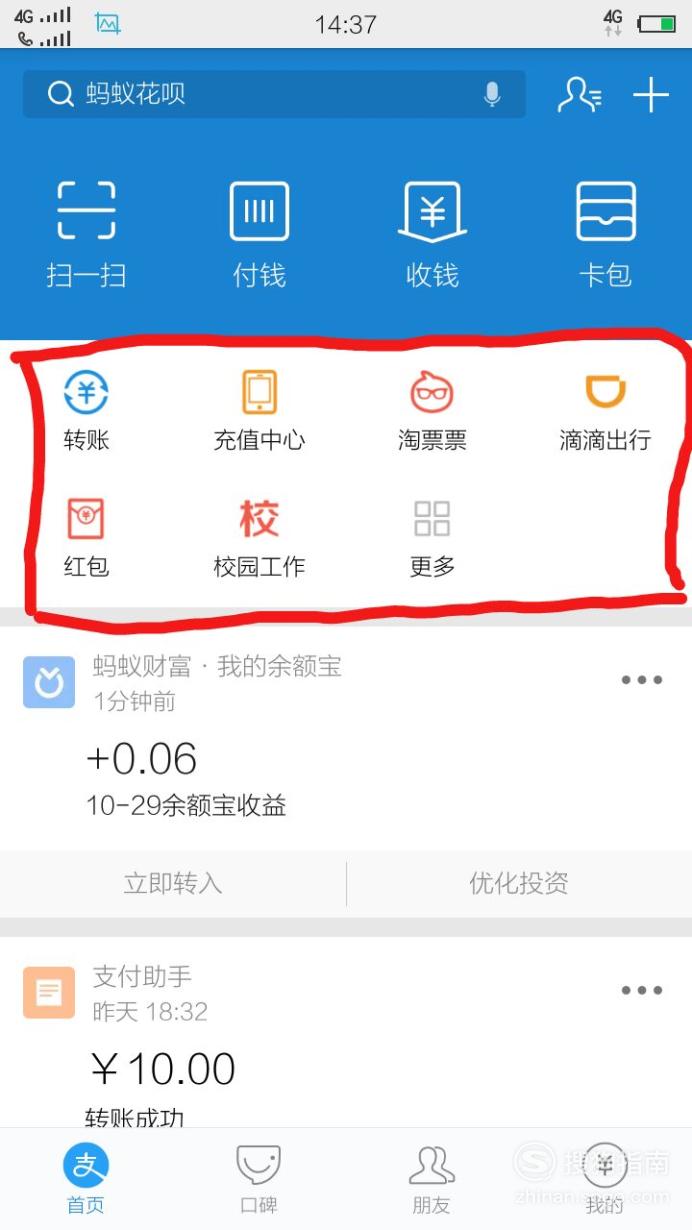Show 更多 more apps
Image resolution: width=692 pixels, height=1230 pixels.
point(432,538)
